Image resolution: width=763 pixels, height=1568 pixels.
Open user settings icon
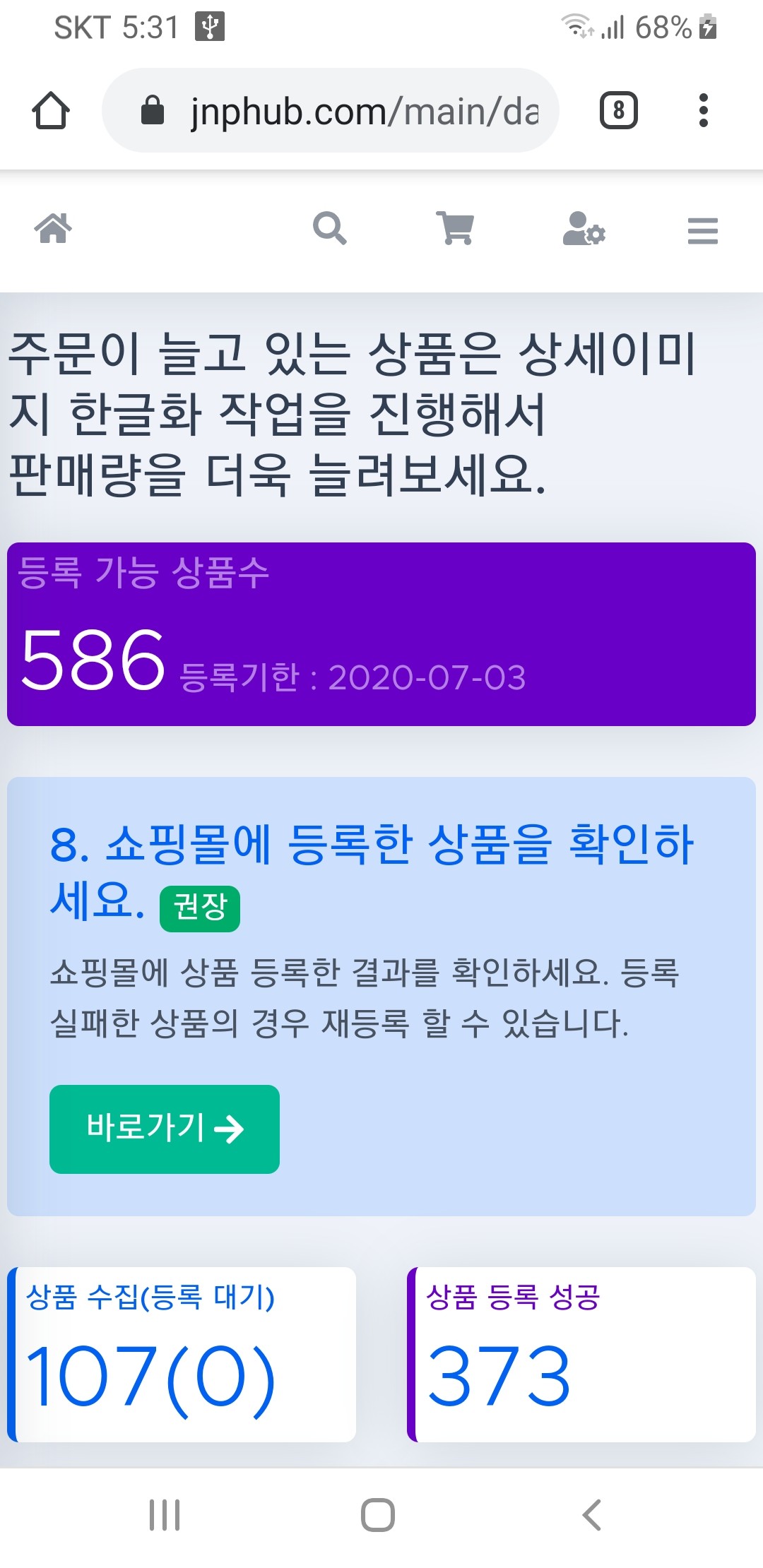point(584,229)
